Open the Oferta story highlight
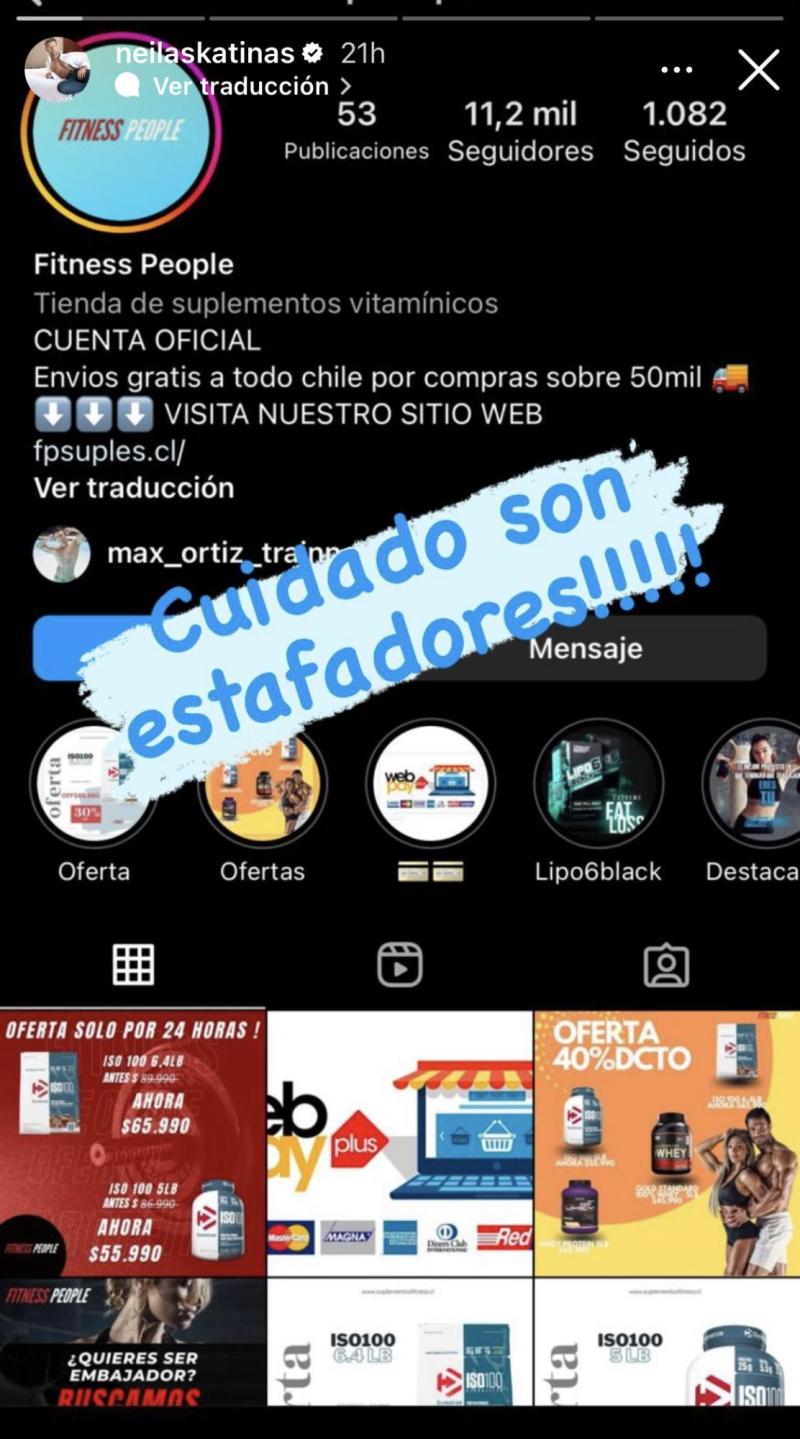The image size is (800, 1439). 94,783
